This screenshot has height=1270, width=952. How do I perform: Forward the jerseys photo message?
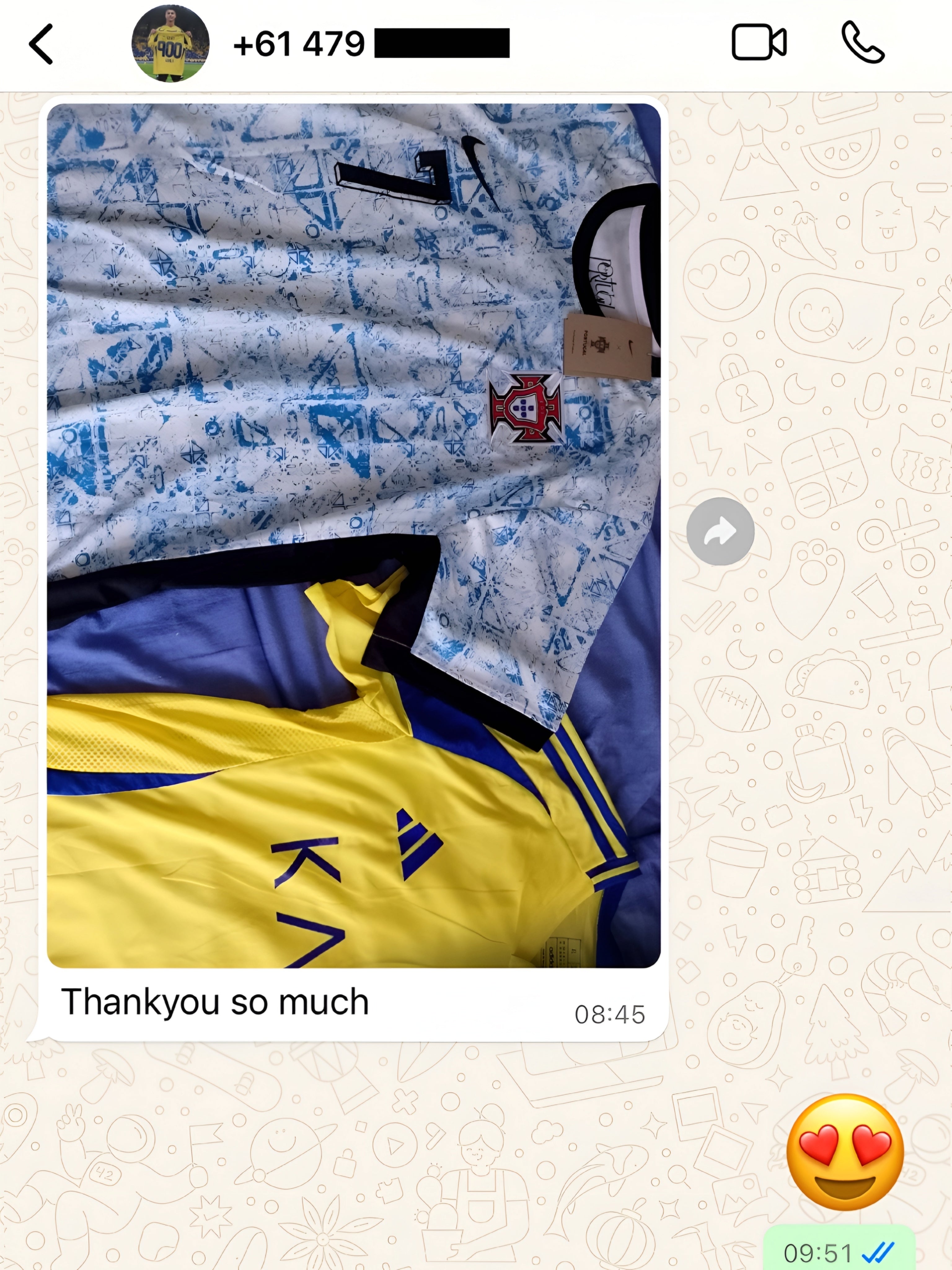pos(720,531)
